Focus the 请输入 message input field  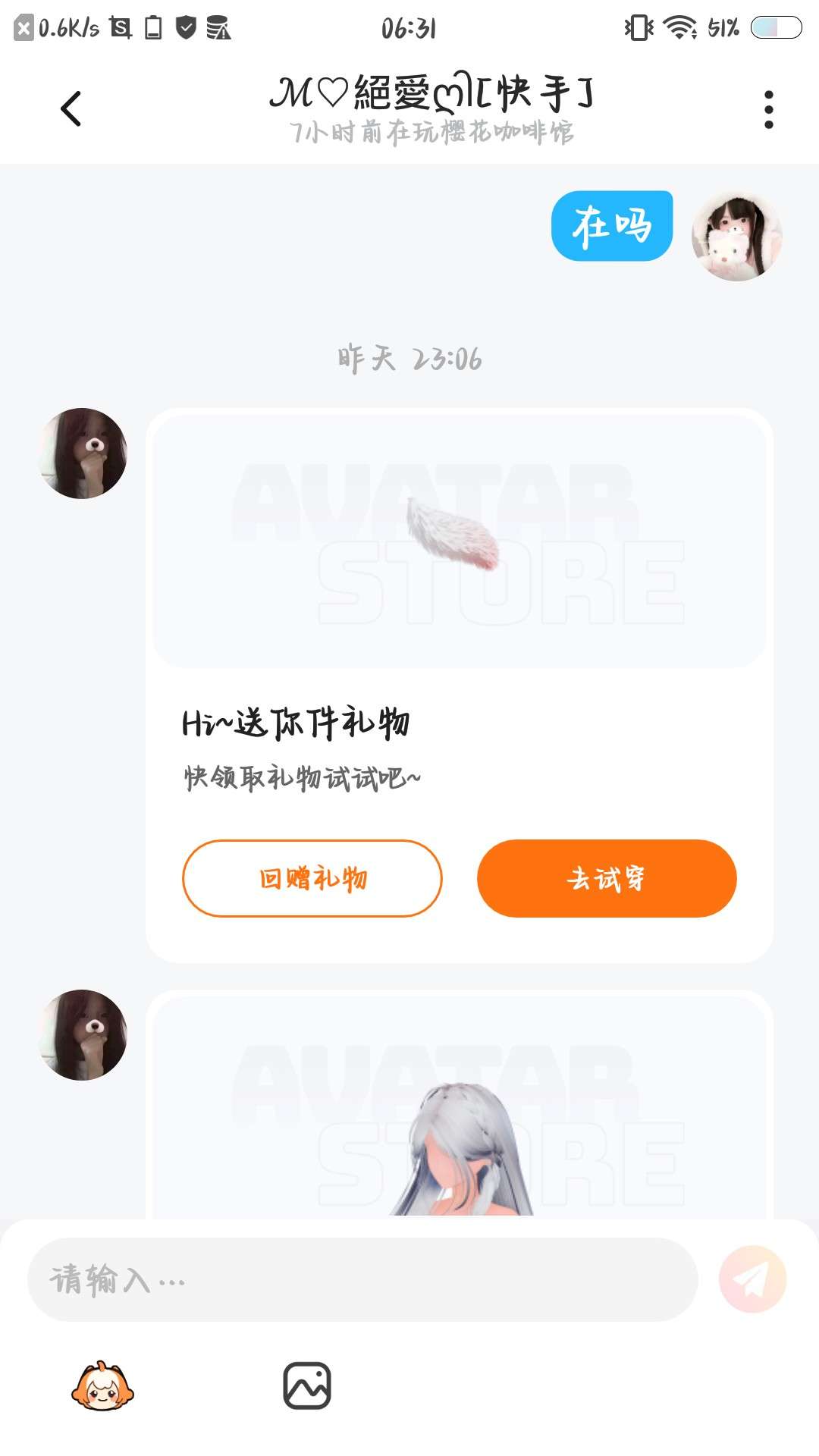(x=362, y=1280)
